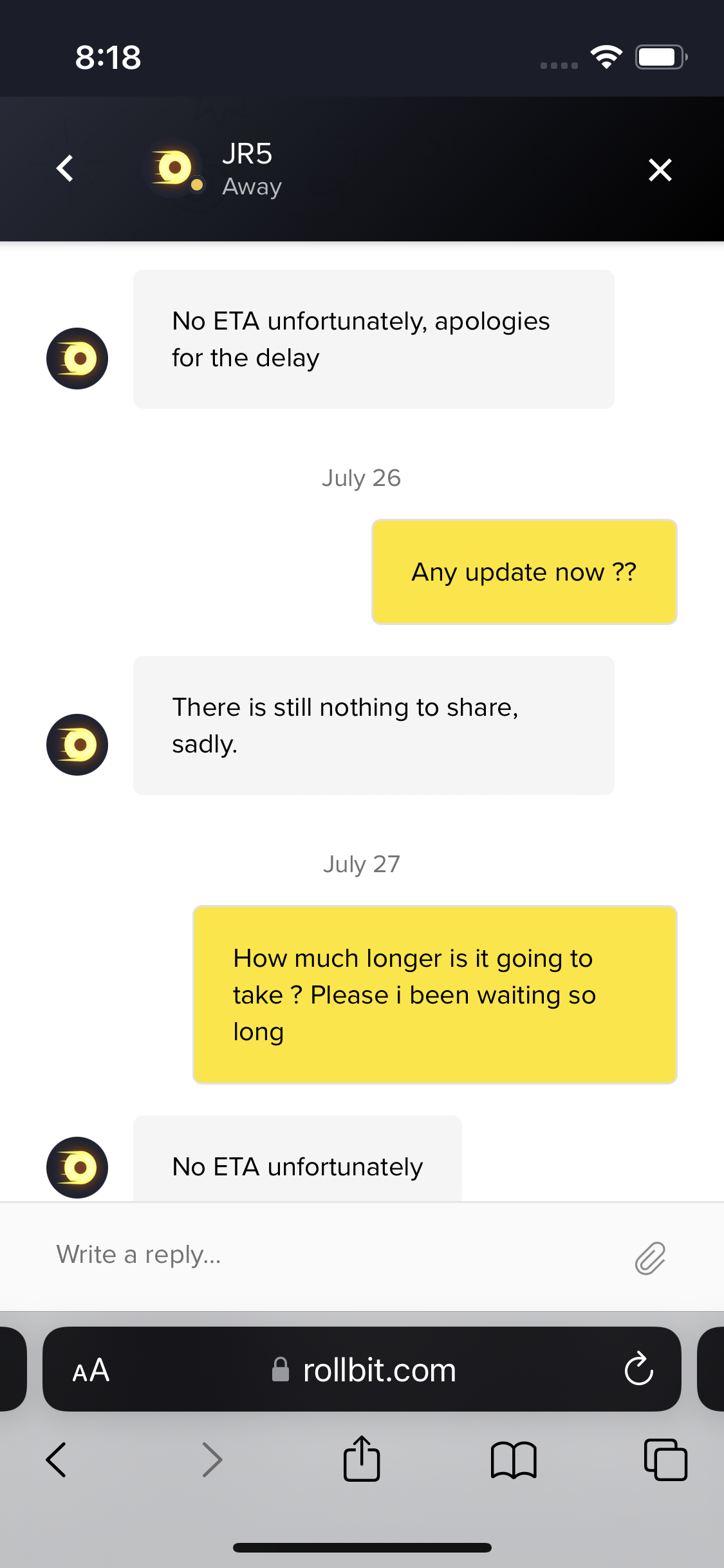The width and height of the screenshot is (724, 1568).
Task: Open Safari bookmarks
Action: [513, 1459]
